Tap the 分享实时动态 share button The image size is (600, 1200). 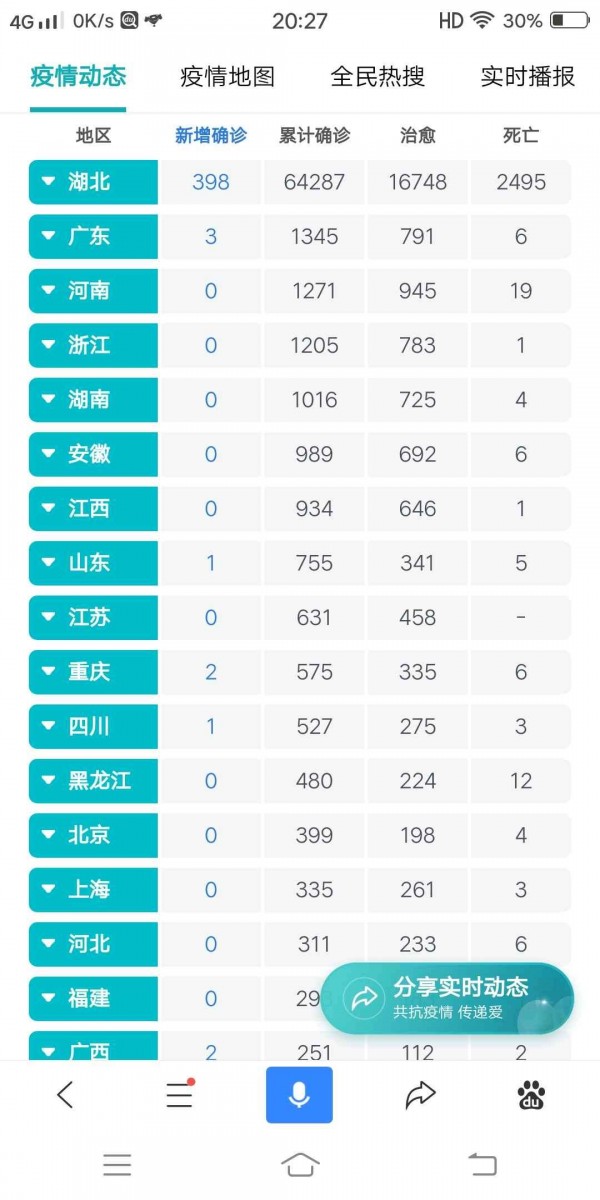[x=447, y=998]
